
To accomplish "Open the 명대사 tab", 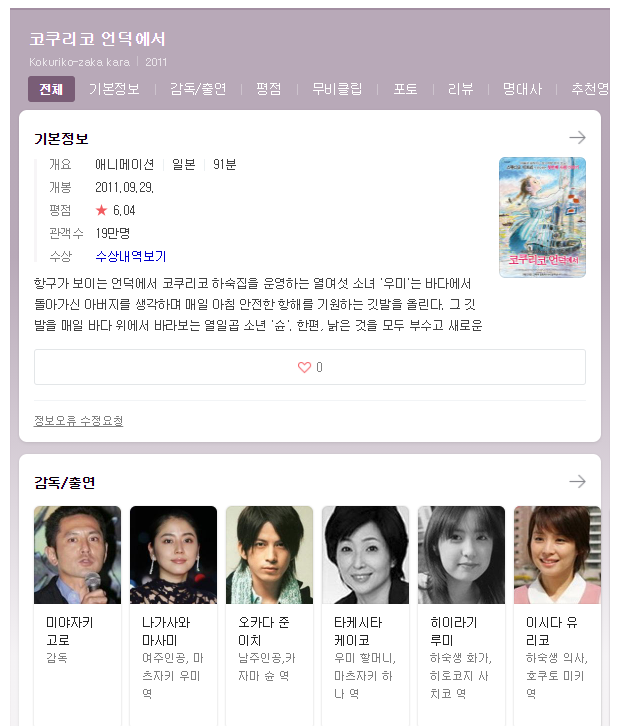I will (522, 89).
